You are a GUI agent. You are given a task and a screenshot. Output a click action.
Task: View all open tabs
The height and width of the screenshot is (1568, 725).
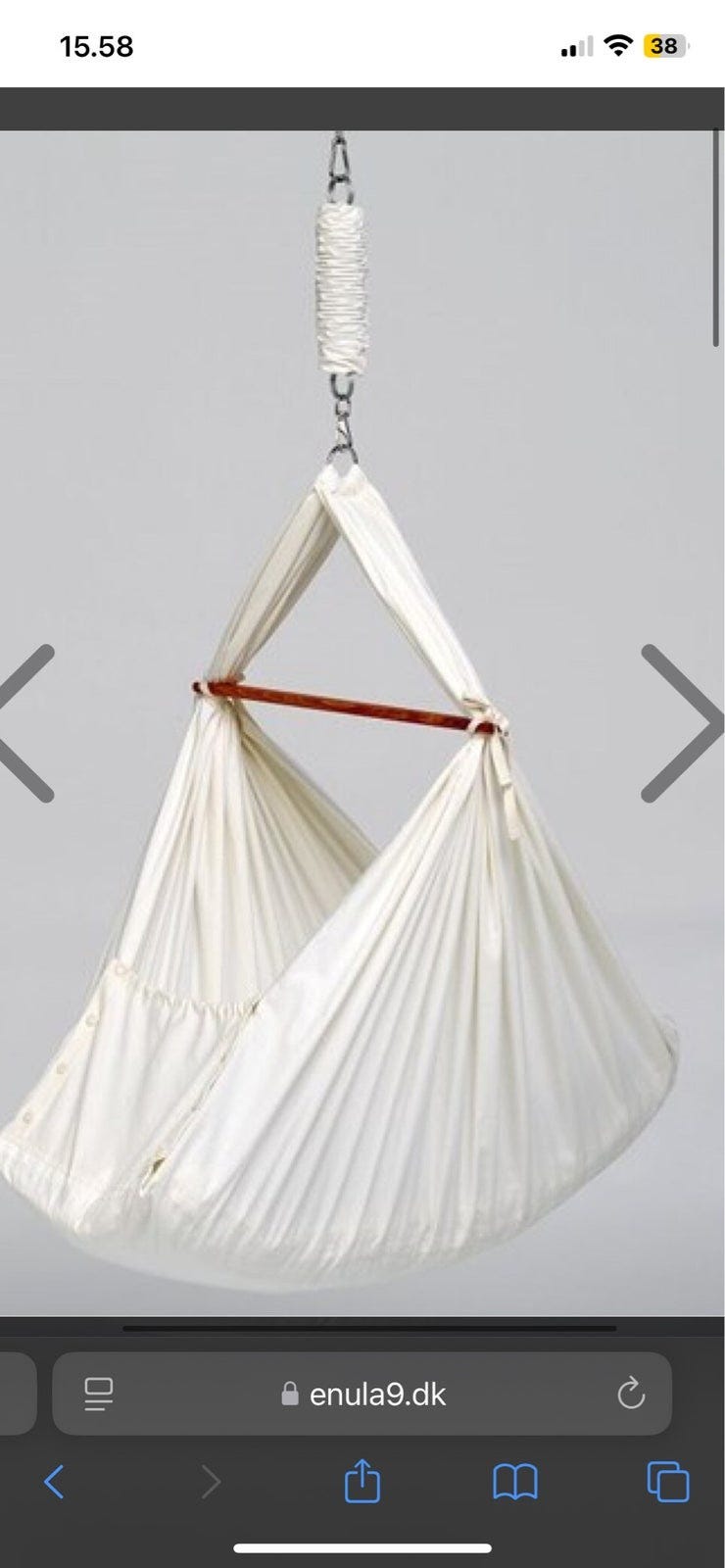(668, 1482)
